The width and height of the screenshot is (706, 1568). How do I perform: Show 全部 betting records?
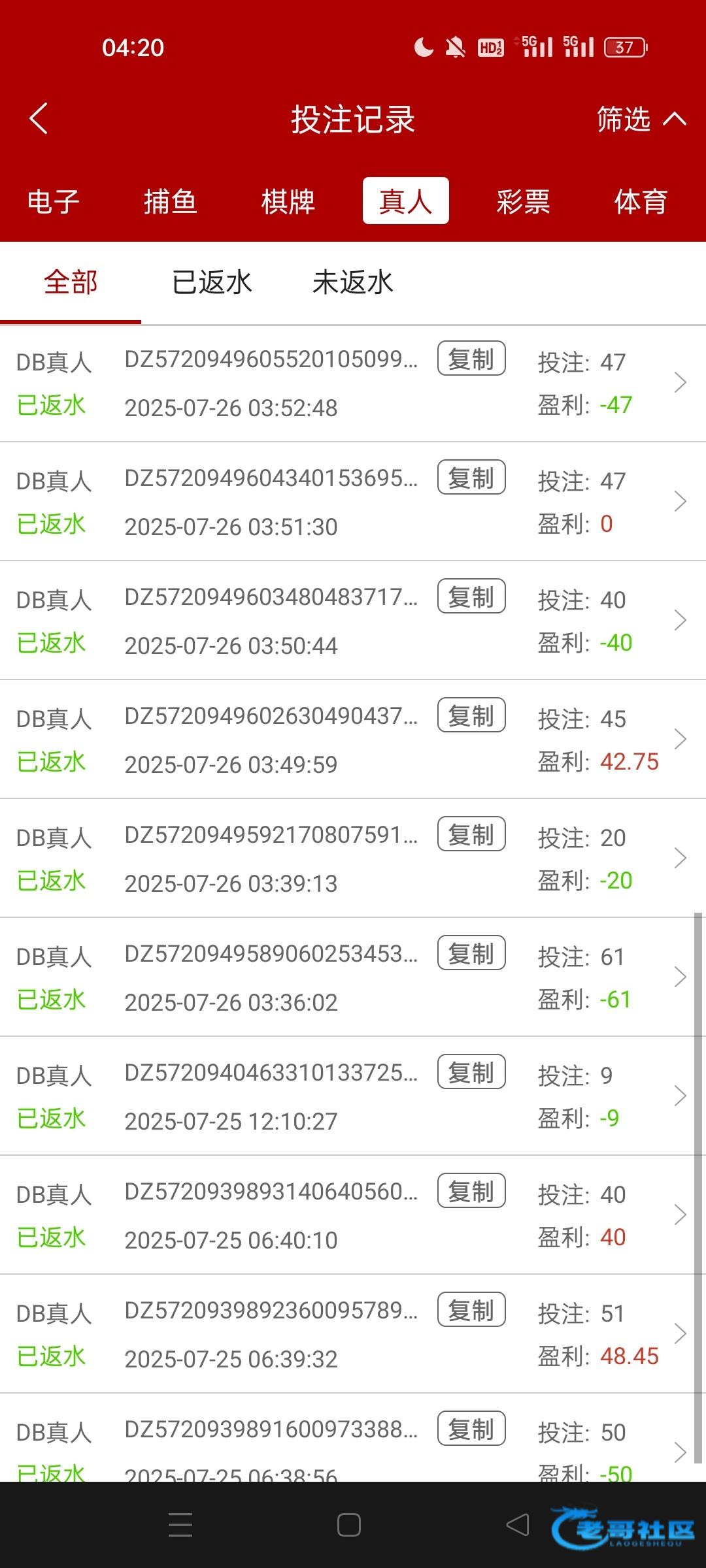tap(71, 283)
